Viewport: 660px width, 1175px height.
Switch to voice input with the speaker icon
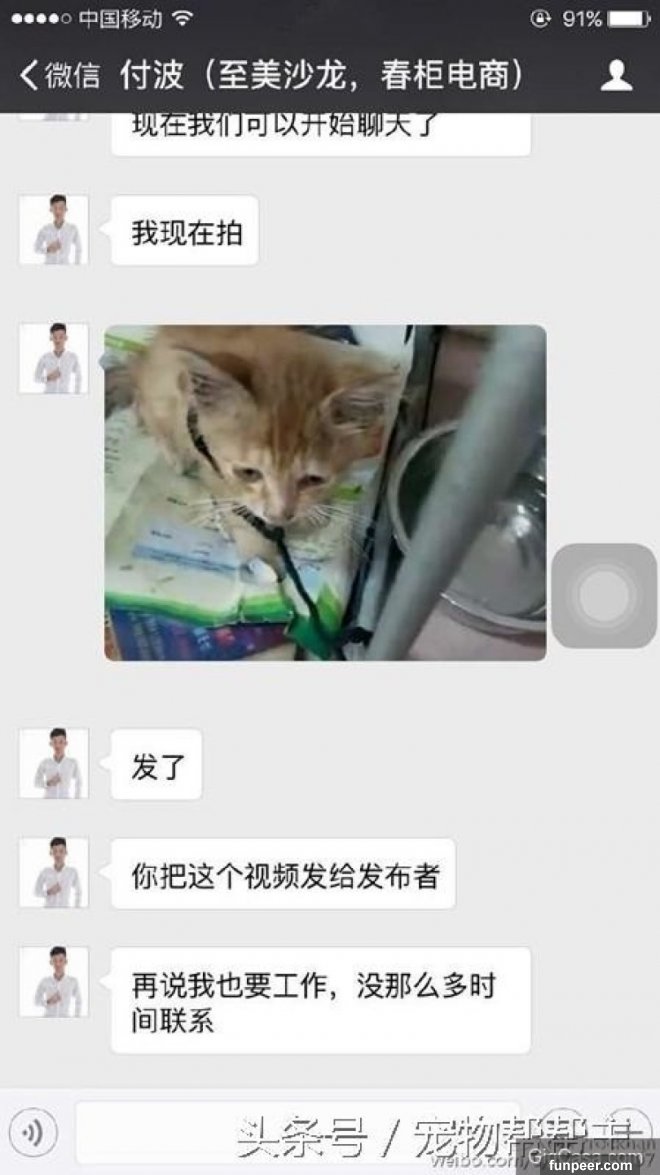[x=33, y=1132]
